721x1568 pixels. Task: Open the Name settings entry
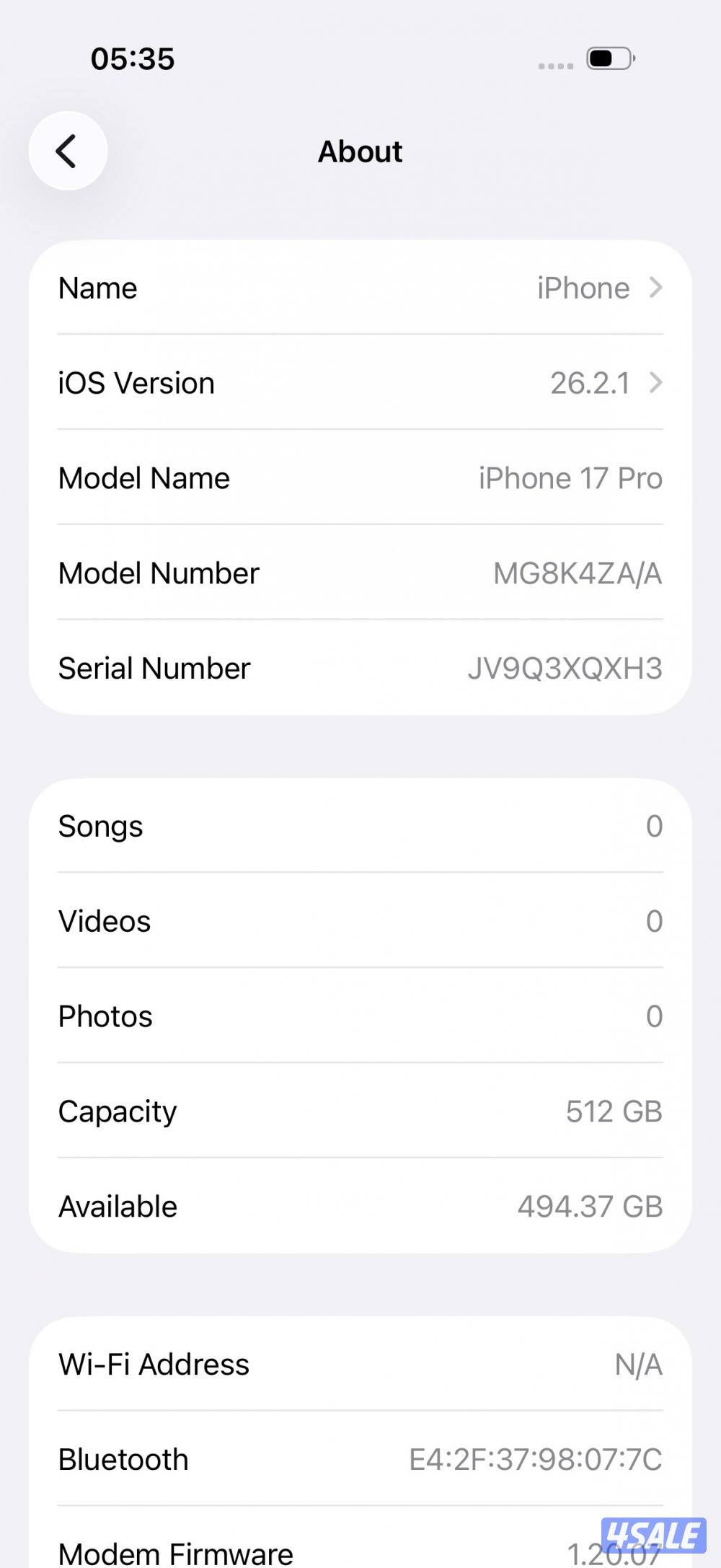[x=360, y=288]
